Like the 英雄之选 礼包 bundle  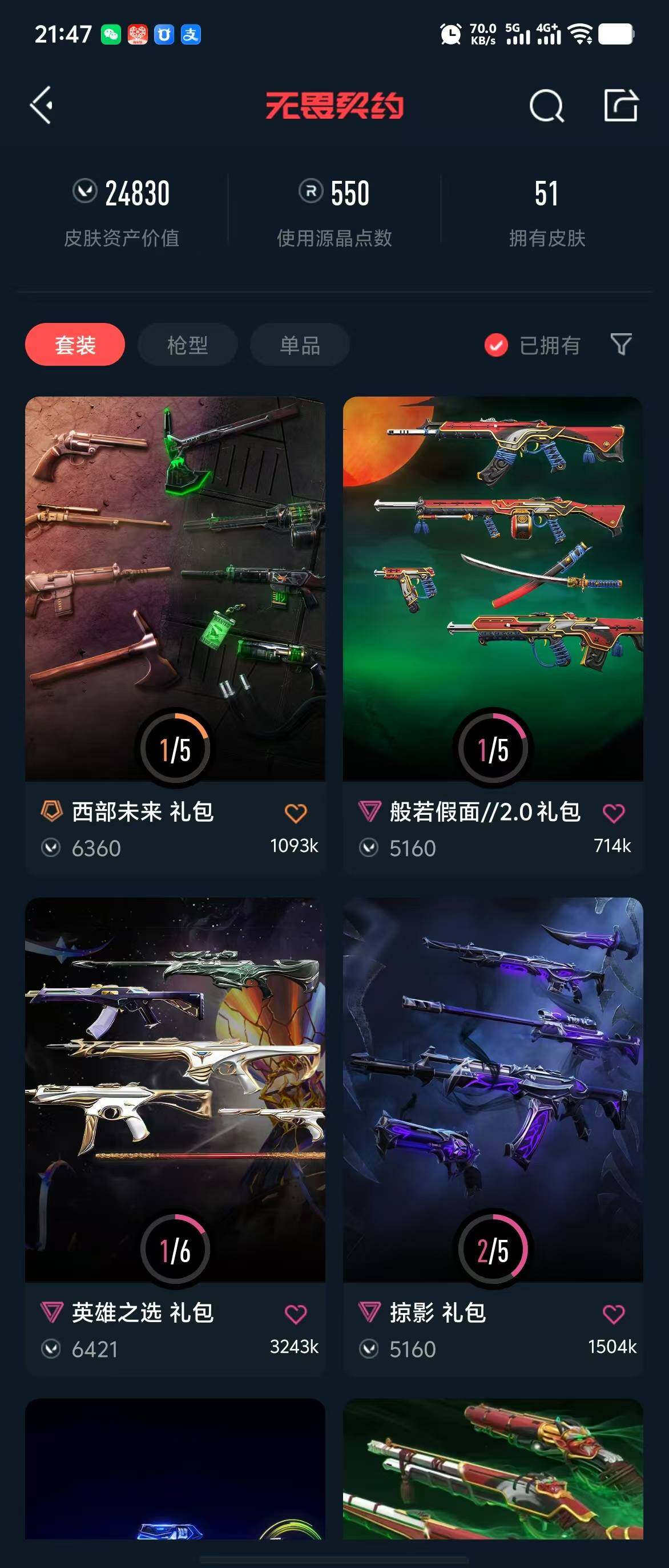point(296,1314)
